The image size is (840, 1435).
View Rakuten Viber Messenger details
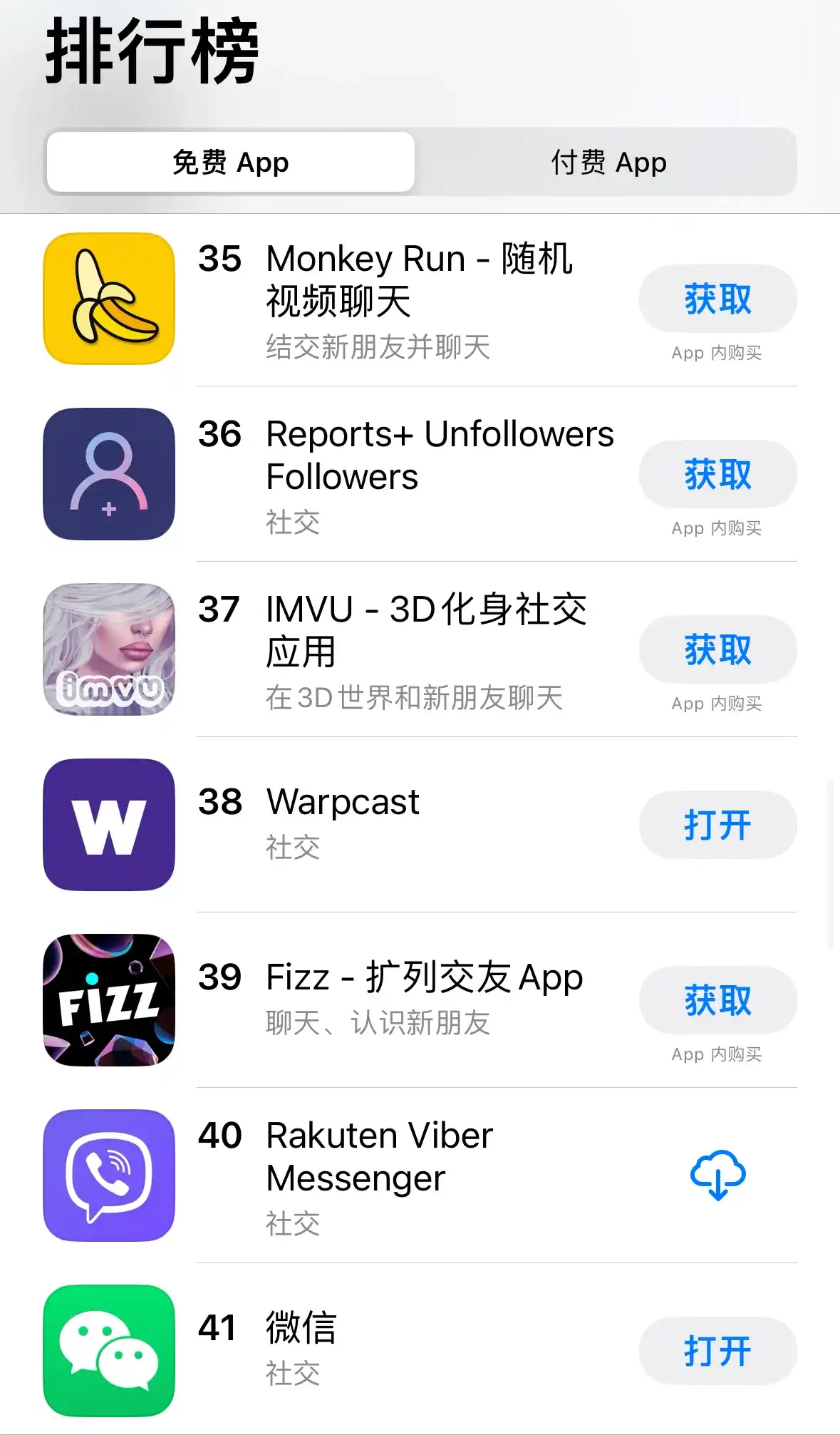(379, 1156)
